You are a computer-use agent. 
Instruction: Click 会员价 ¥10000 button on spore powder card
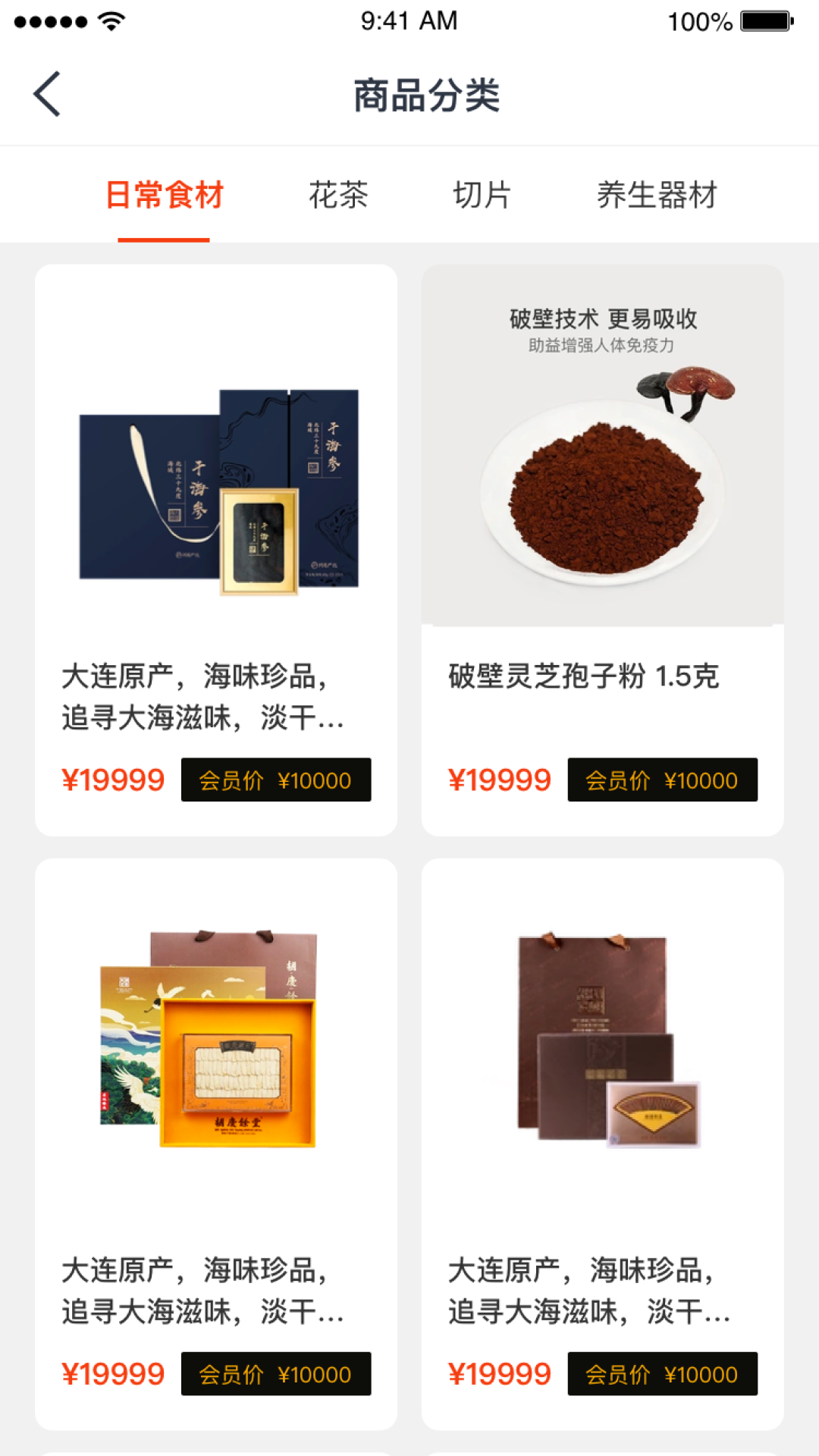click(x=662, y=780)
